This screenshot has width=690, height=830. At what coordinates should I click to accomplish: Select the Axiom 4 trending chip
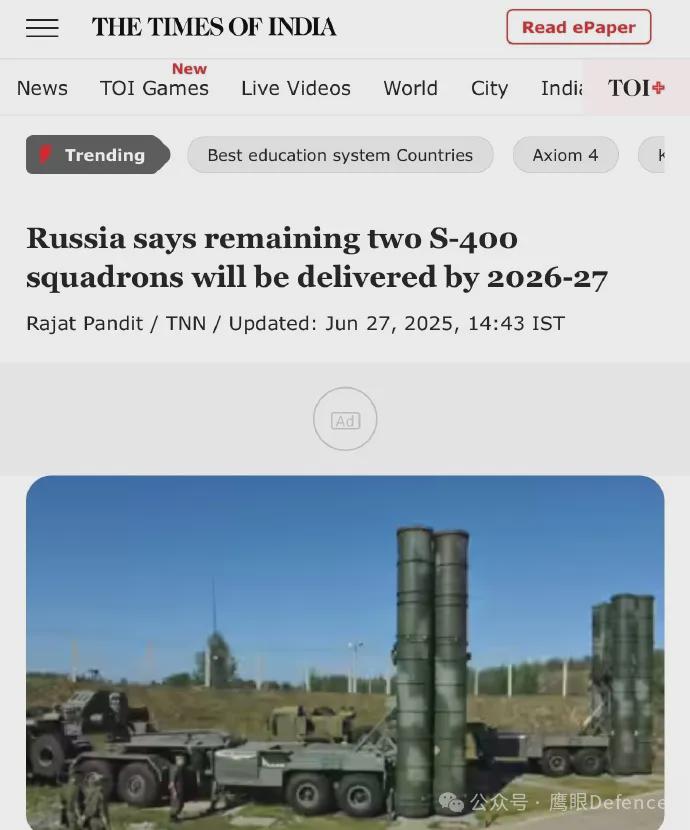(565, 155)
